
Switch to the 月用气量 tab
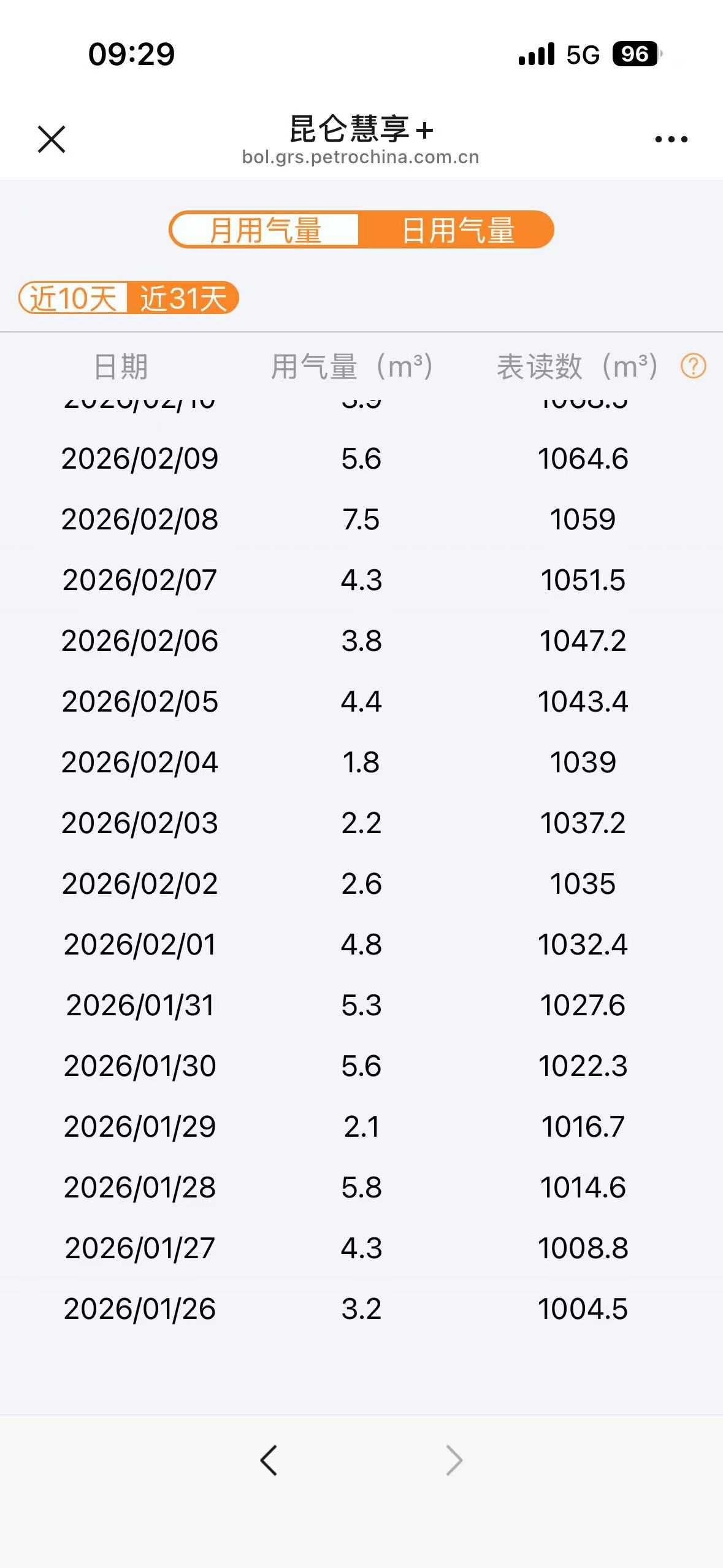(x=265, y=230)
